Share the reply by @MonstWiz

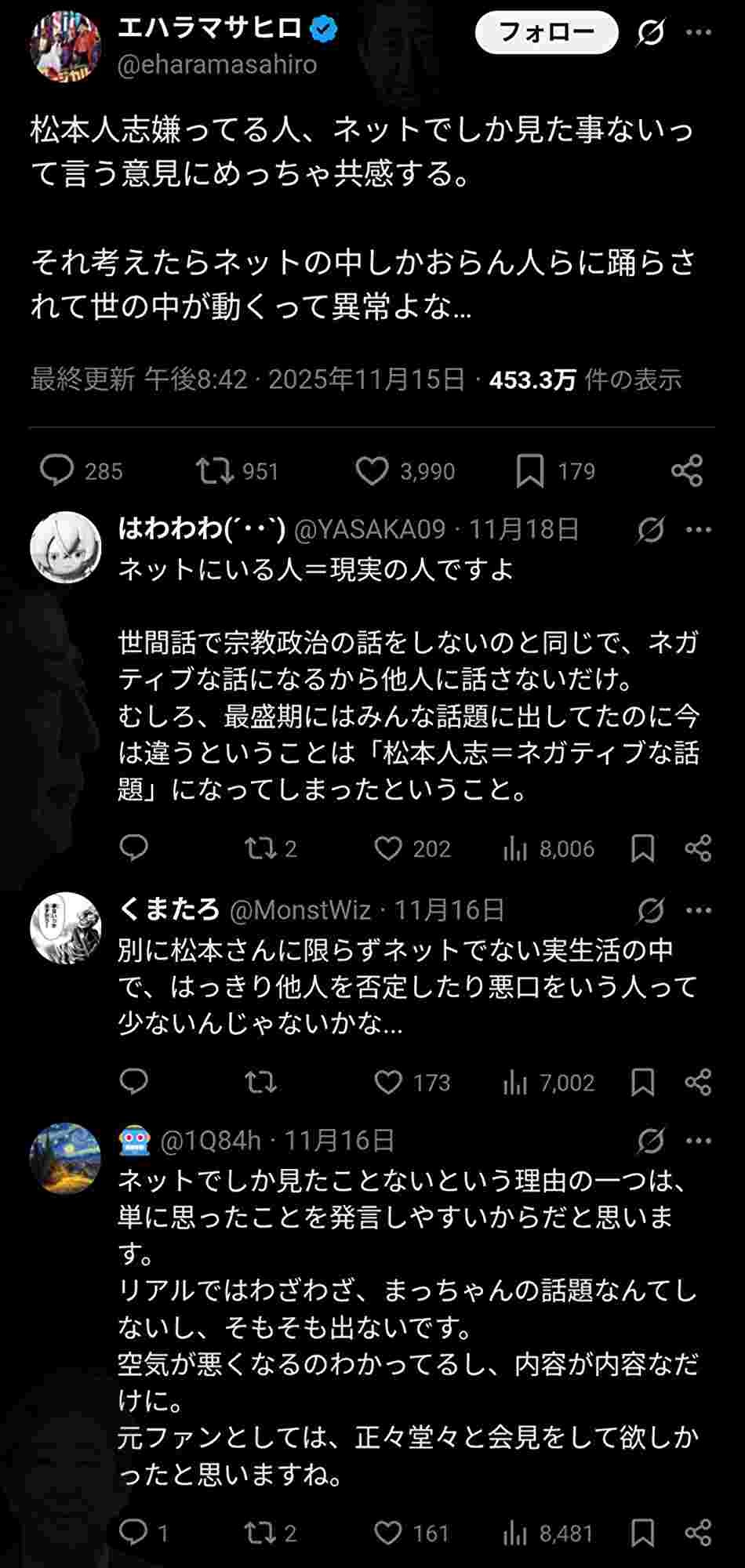pos(698,1082)
